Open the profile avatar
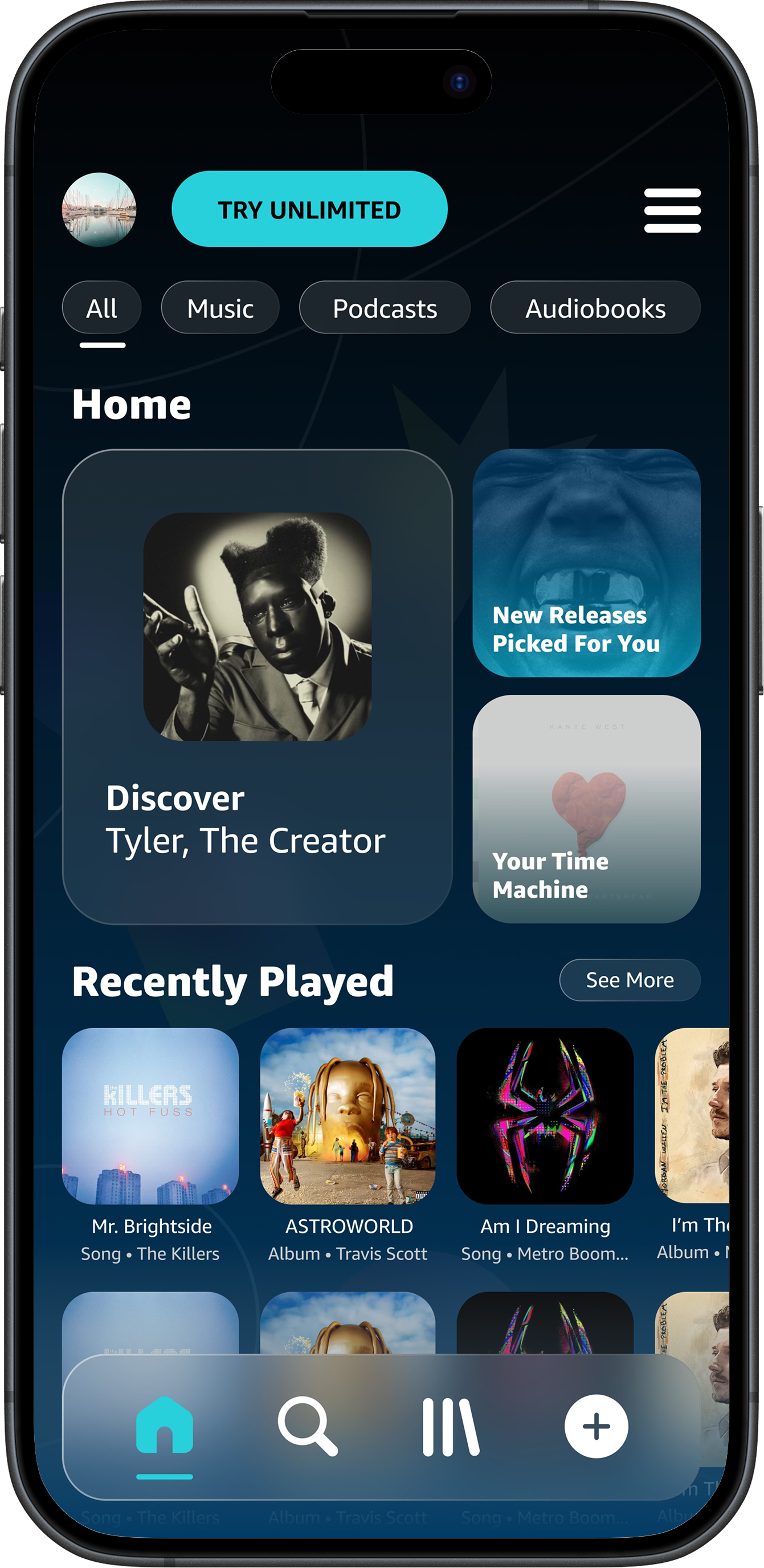 pyautogui.click(x=99, y=209)
